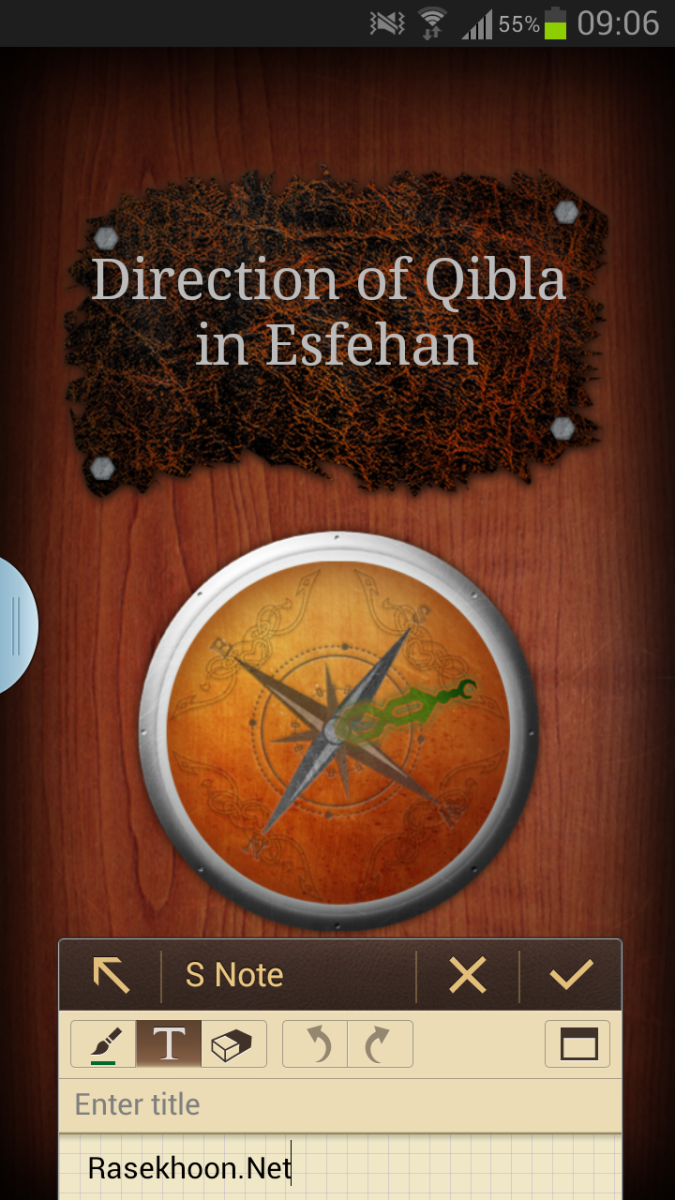This screenshot has height=1200, width=675.
Task: Tap the note text area with Rasekhoon.Net
Action: point(340,1168)
